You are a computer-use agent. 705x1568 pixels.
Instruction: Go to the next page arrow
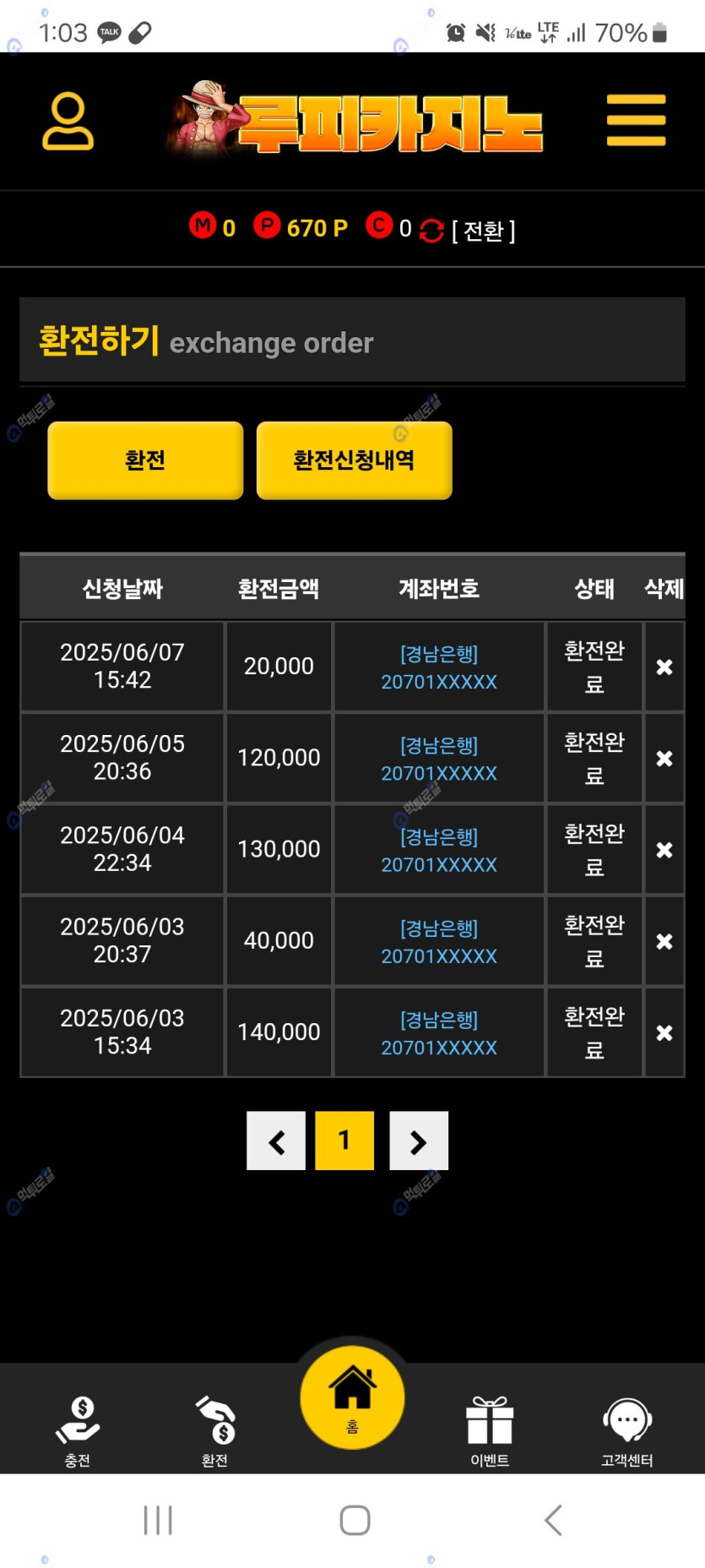click(x=419, y=1141)
